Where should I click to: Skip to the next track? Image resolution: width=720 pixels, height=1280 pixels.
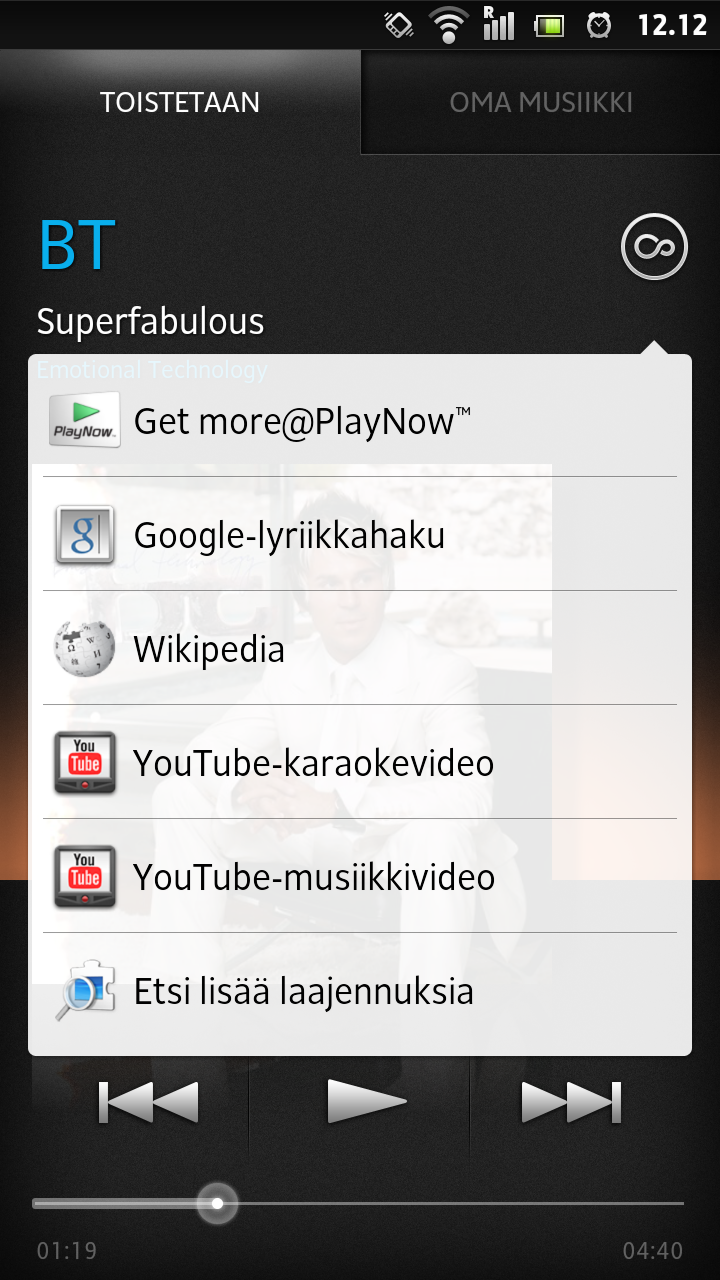pyautogui.click(x=572, y=1102)
